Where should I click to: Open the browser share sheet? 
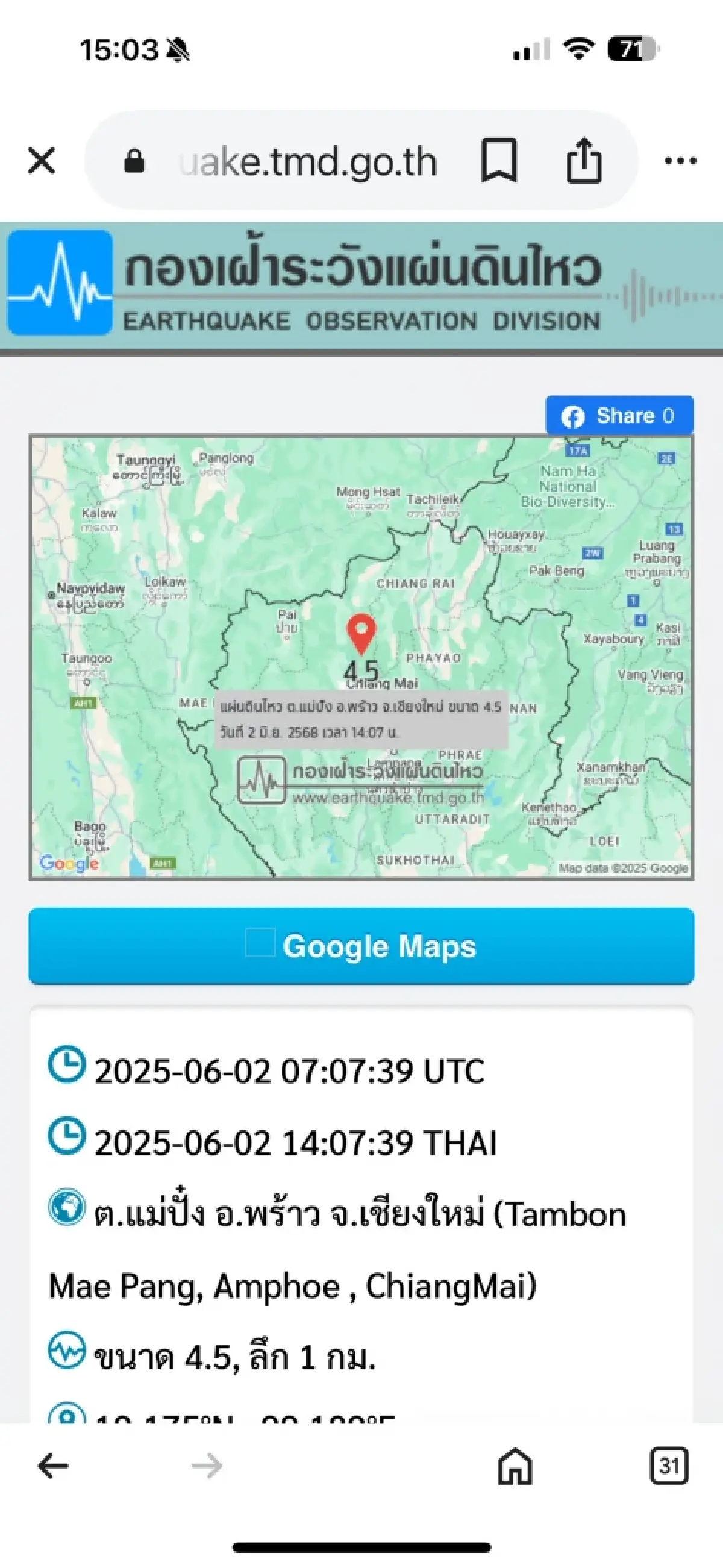tap(586, 160)
